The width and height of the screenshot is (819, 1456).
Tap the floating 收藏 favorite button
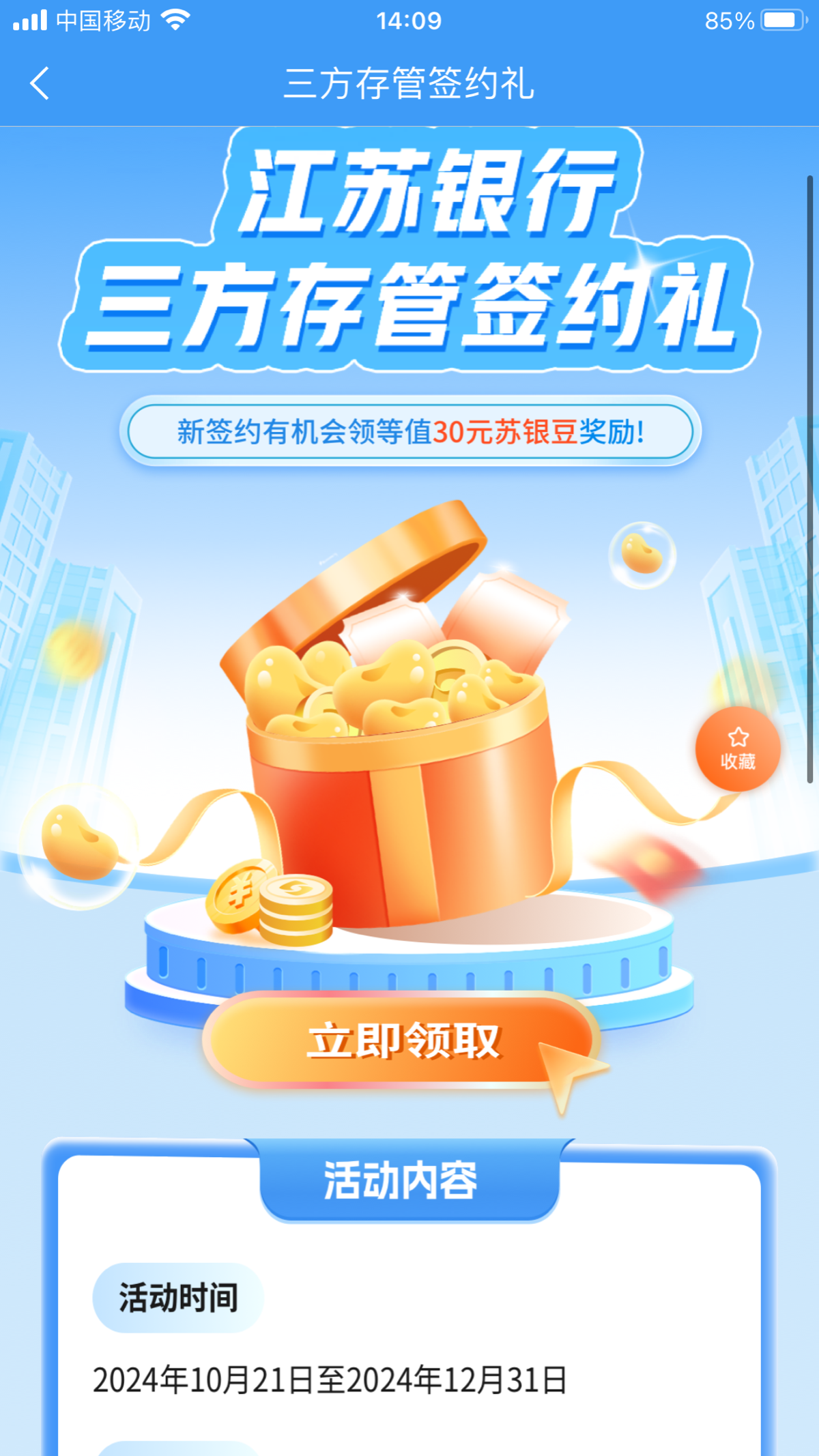coord(738,749)
